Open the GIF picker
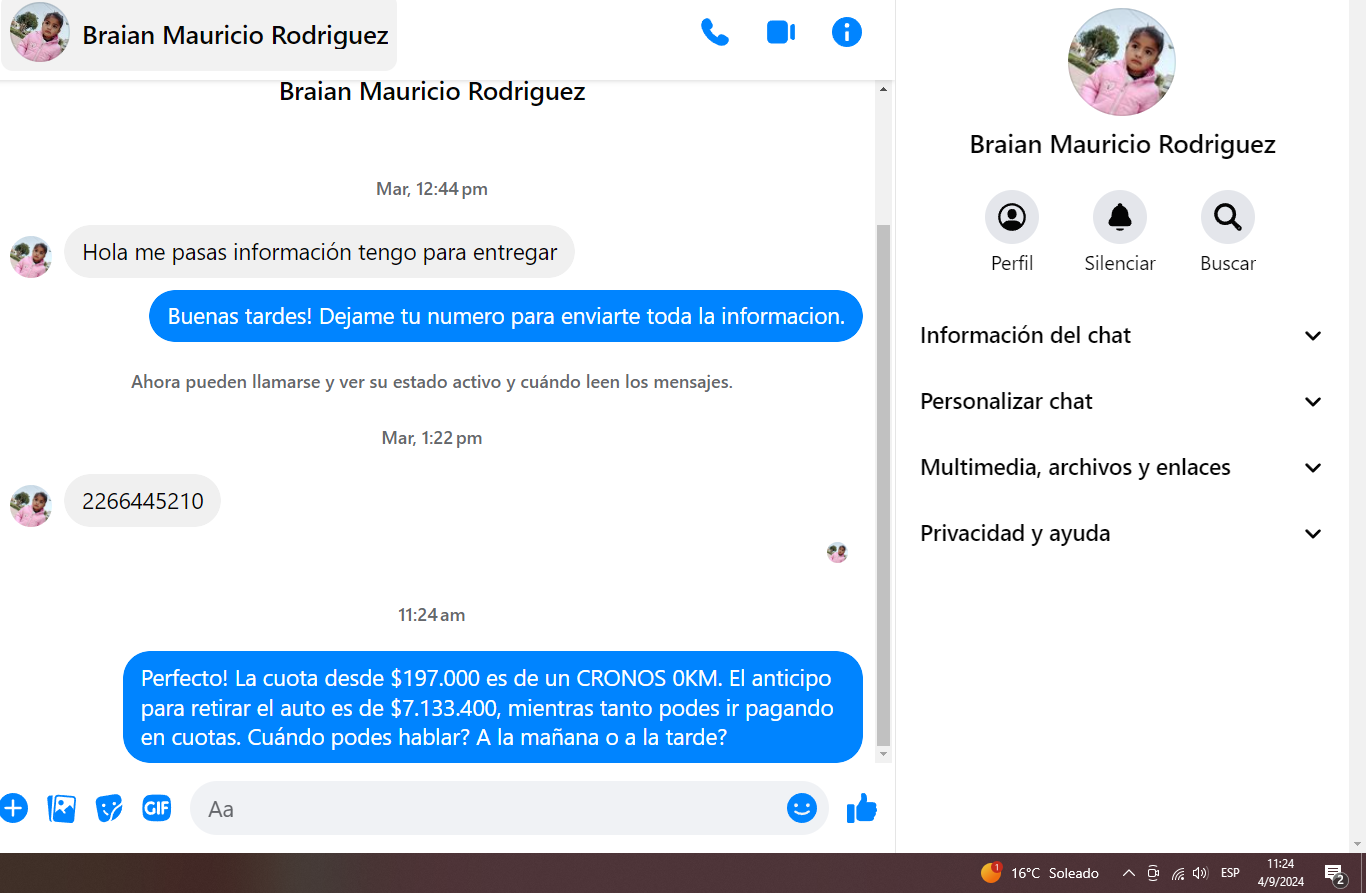The height and width of the screenshot is (893, 1366). coord(157,808)
